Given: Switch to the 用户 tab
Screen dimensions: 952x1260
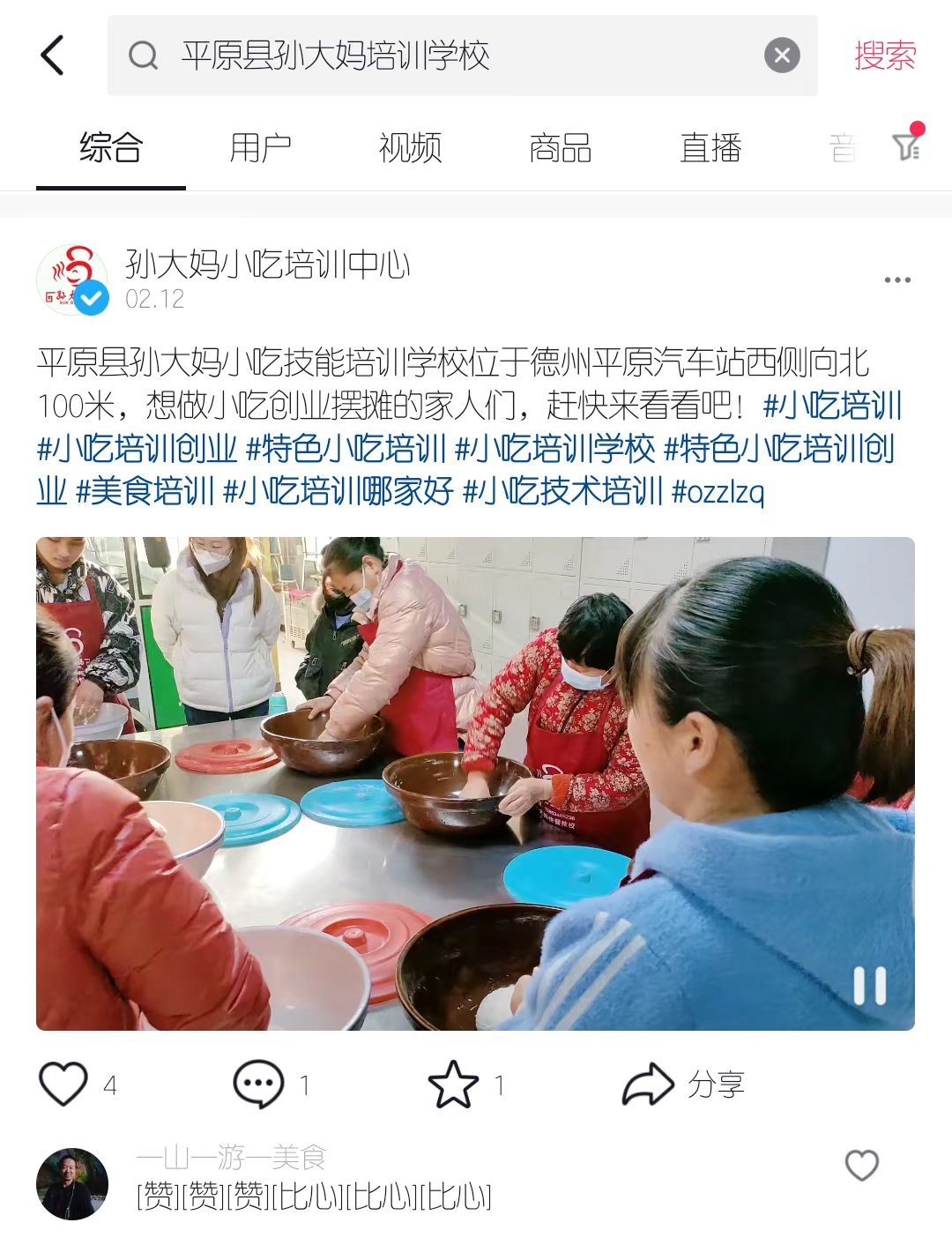Looking at the screenshot, I should (260, 147).
